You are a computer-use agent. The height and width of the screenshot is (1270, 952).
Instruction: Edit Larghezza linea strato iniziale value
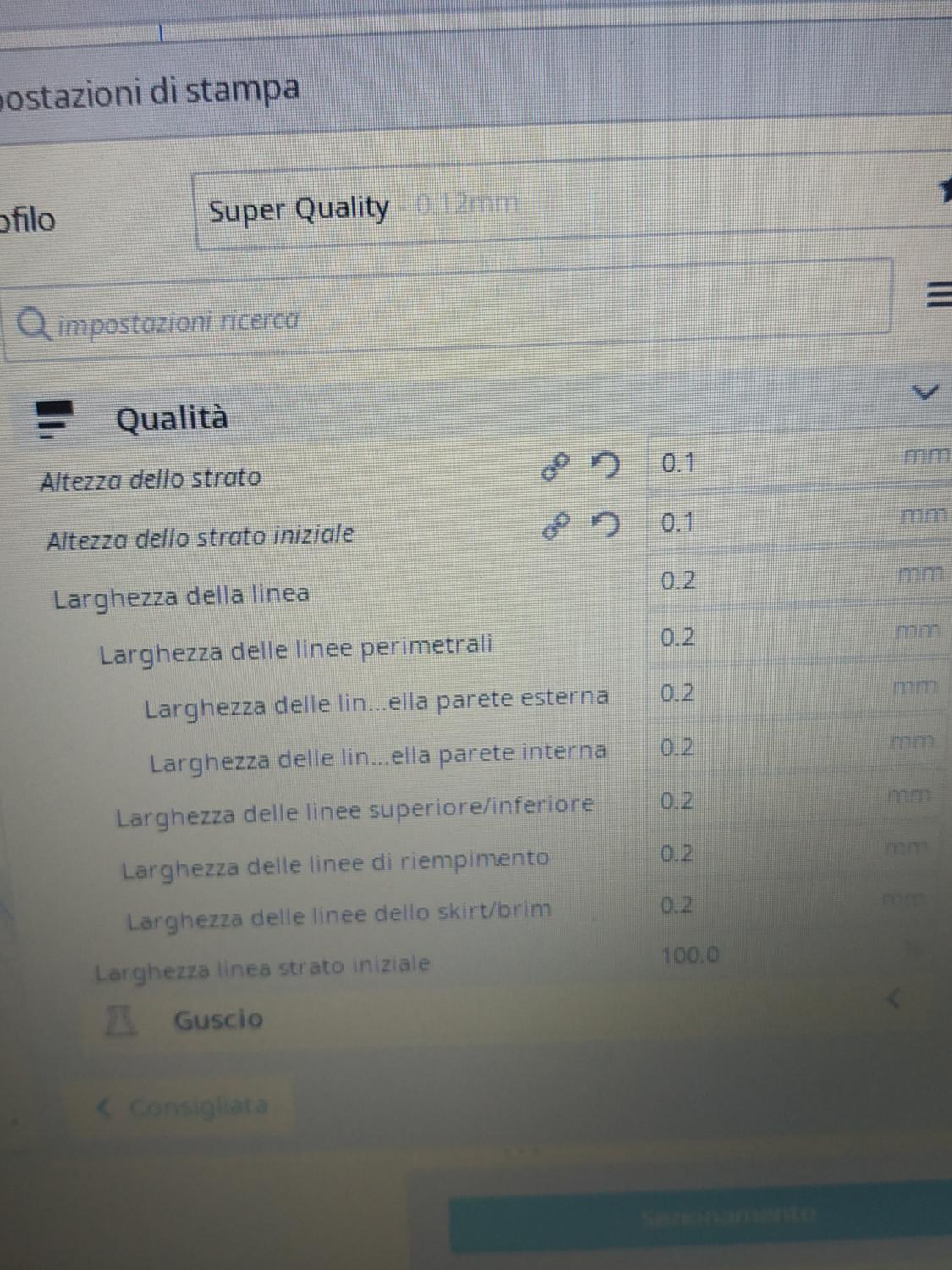coord(762,955)
